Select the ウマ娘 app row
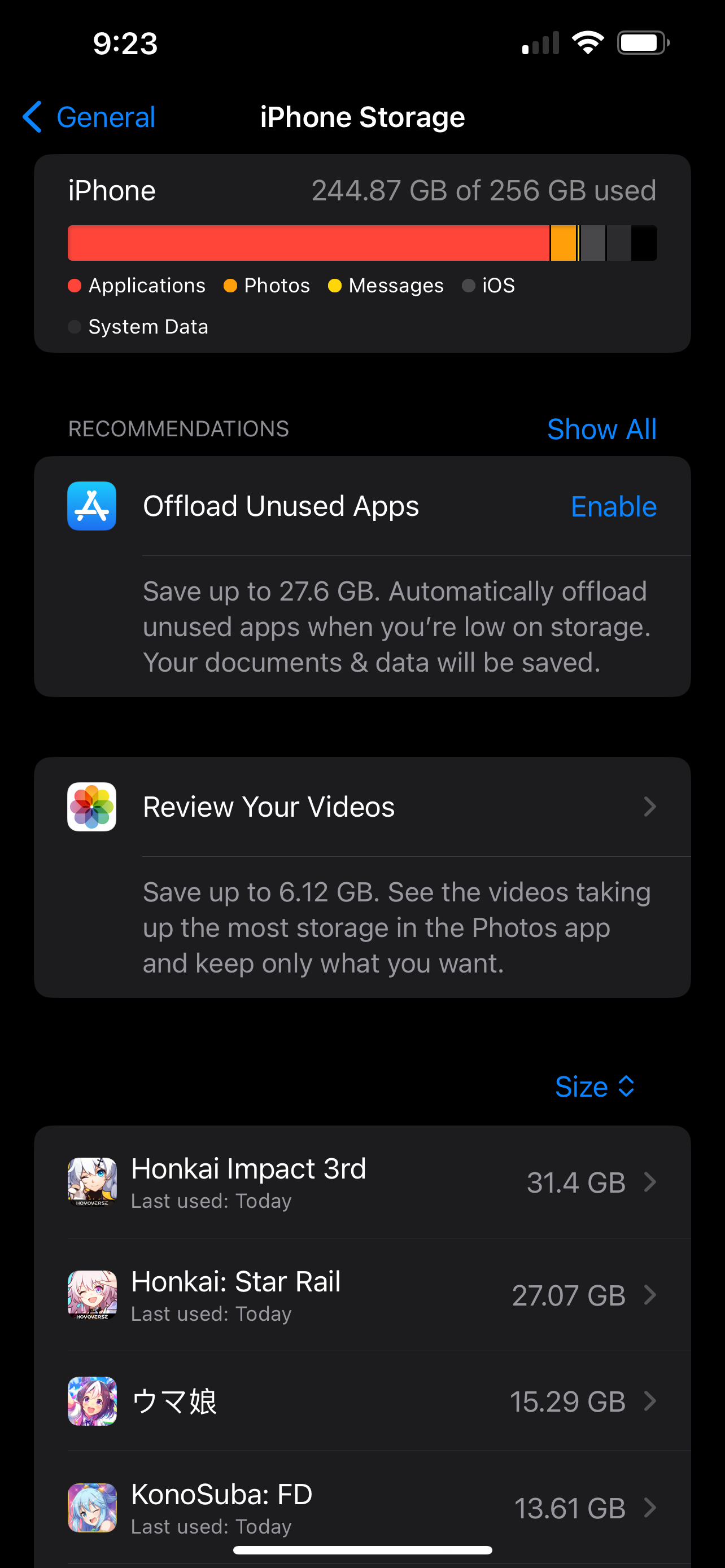Viewport: 725px width, 1568px height. point(362,1401)
